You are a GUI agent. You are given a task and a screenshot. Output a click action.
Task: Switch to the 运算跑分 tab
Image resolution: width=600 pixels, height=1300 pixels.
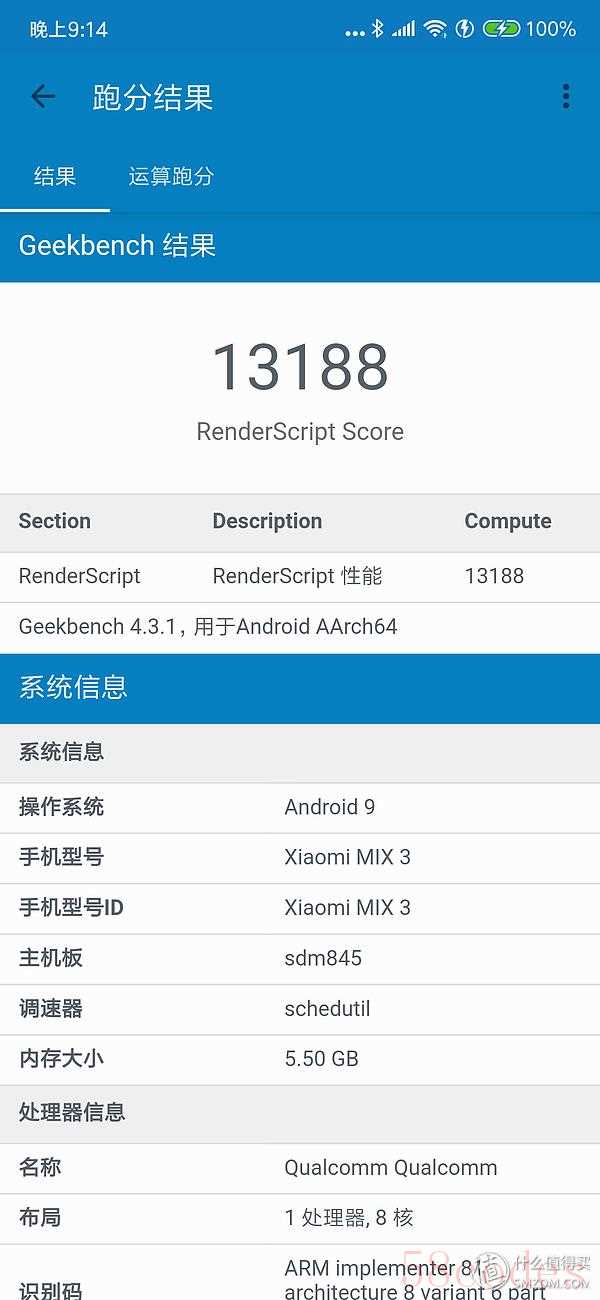tap(171, 177)
